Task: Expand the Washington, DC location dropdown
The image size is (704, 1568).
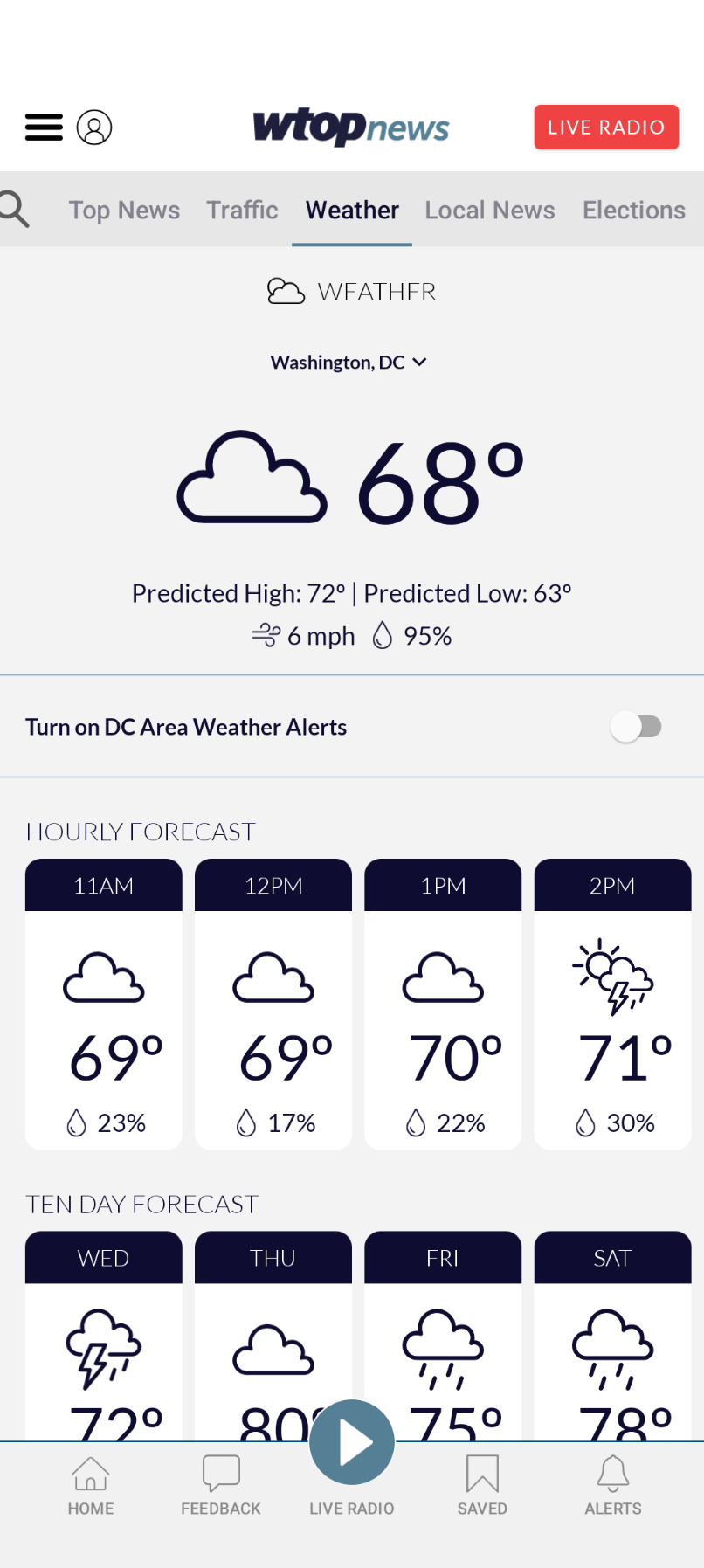Action: [349, 363]
